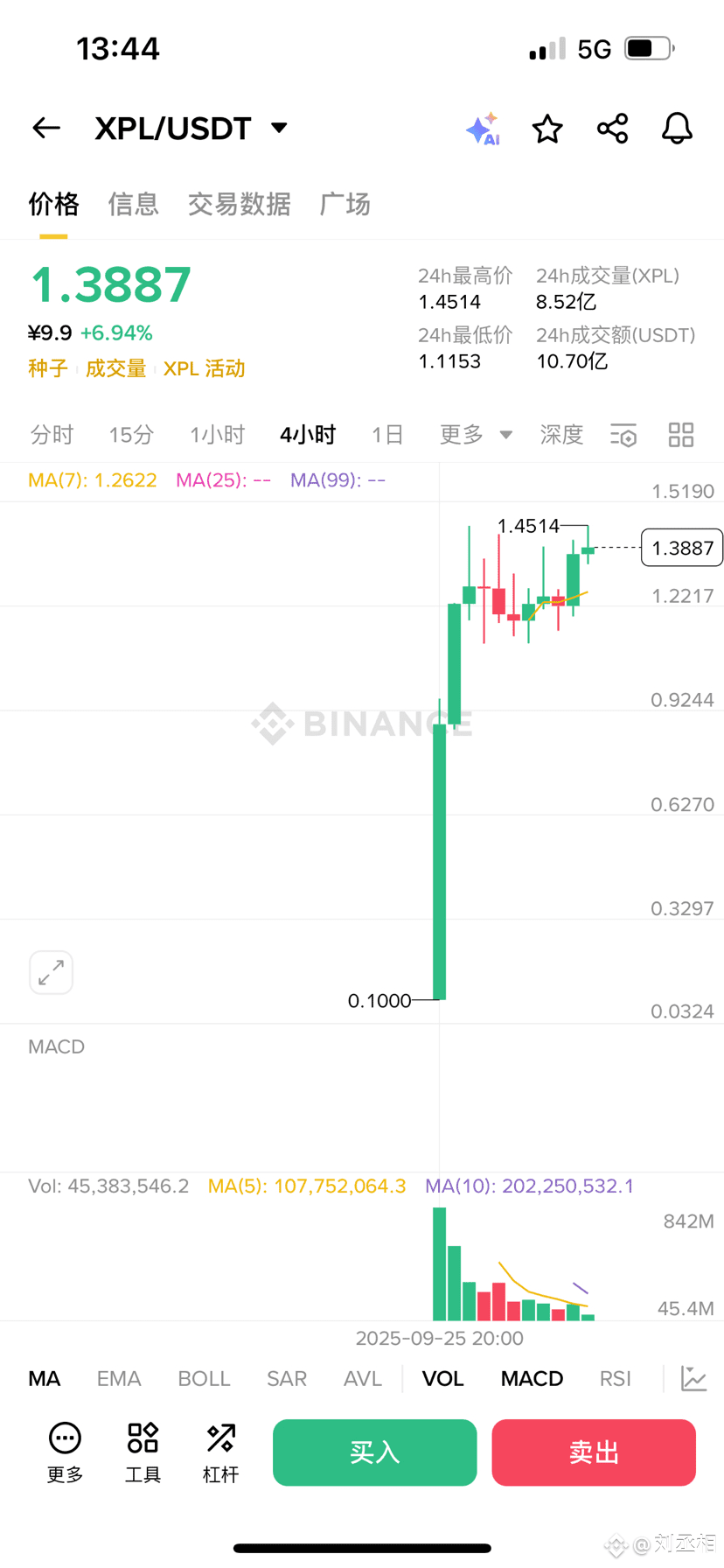724x1568 pixels.
Task: Select the 15分 chart interval
Action: [x=131, y=435]
